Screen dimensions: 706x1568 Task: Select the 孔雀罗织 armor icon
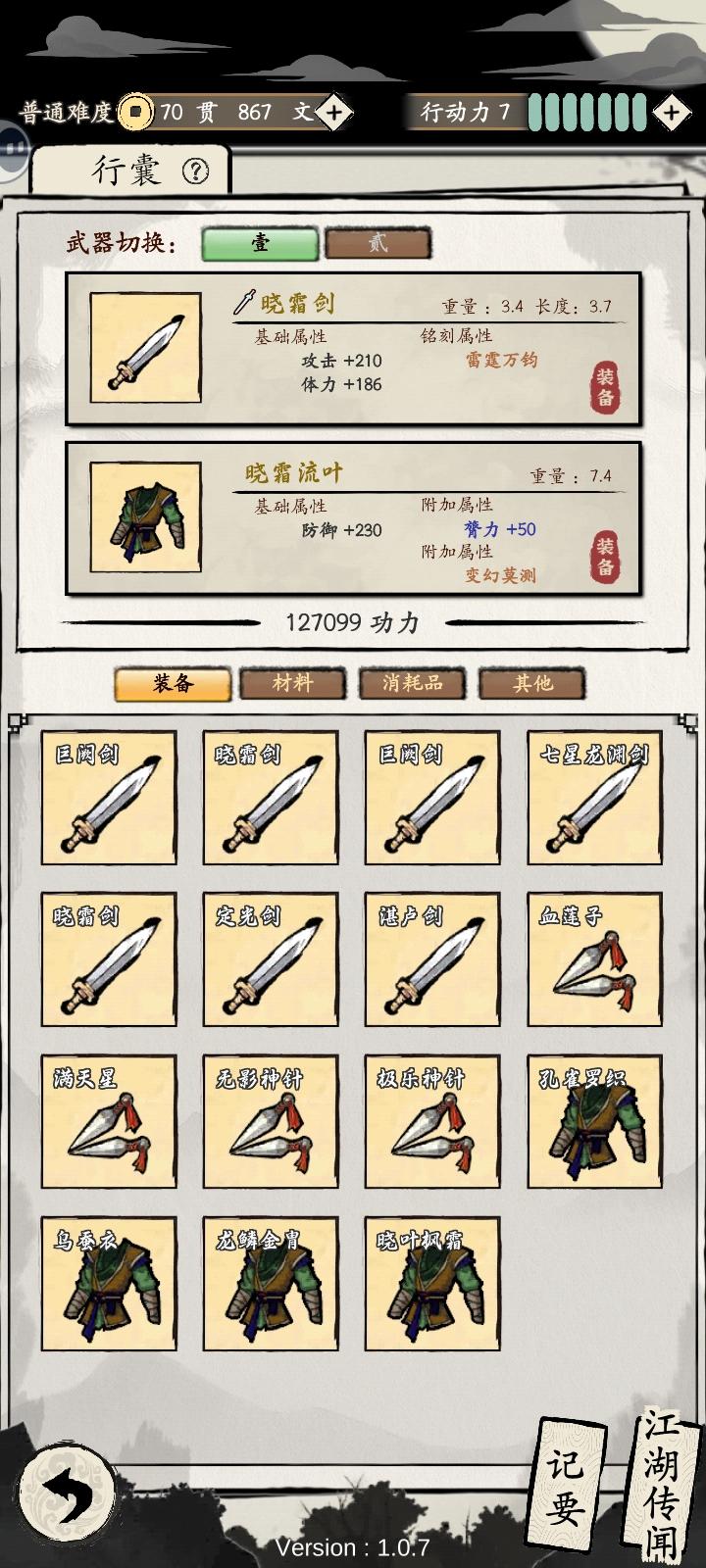click(x=593, y=1122)
